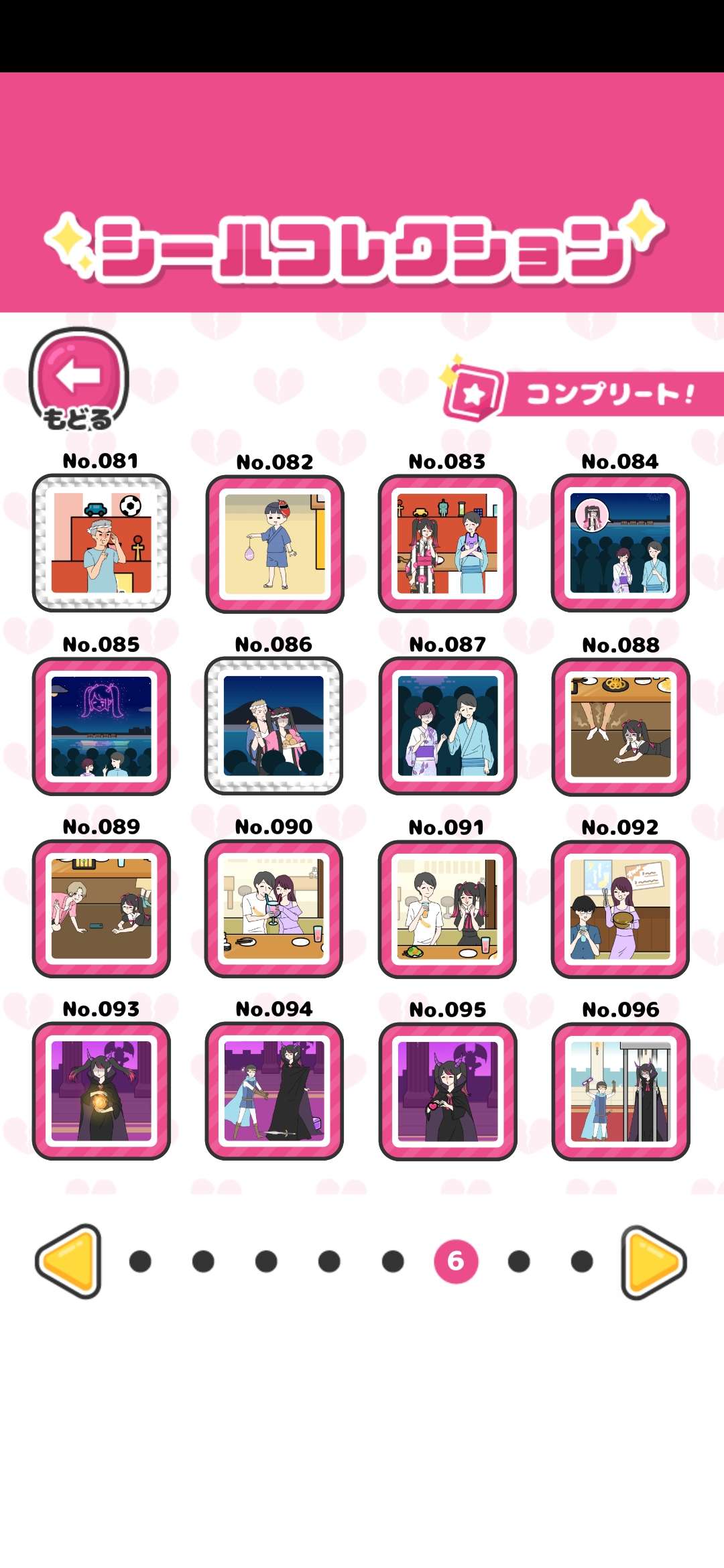View sticker No.082
724x1568 pixels.
[x=275, y=543]
